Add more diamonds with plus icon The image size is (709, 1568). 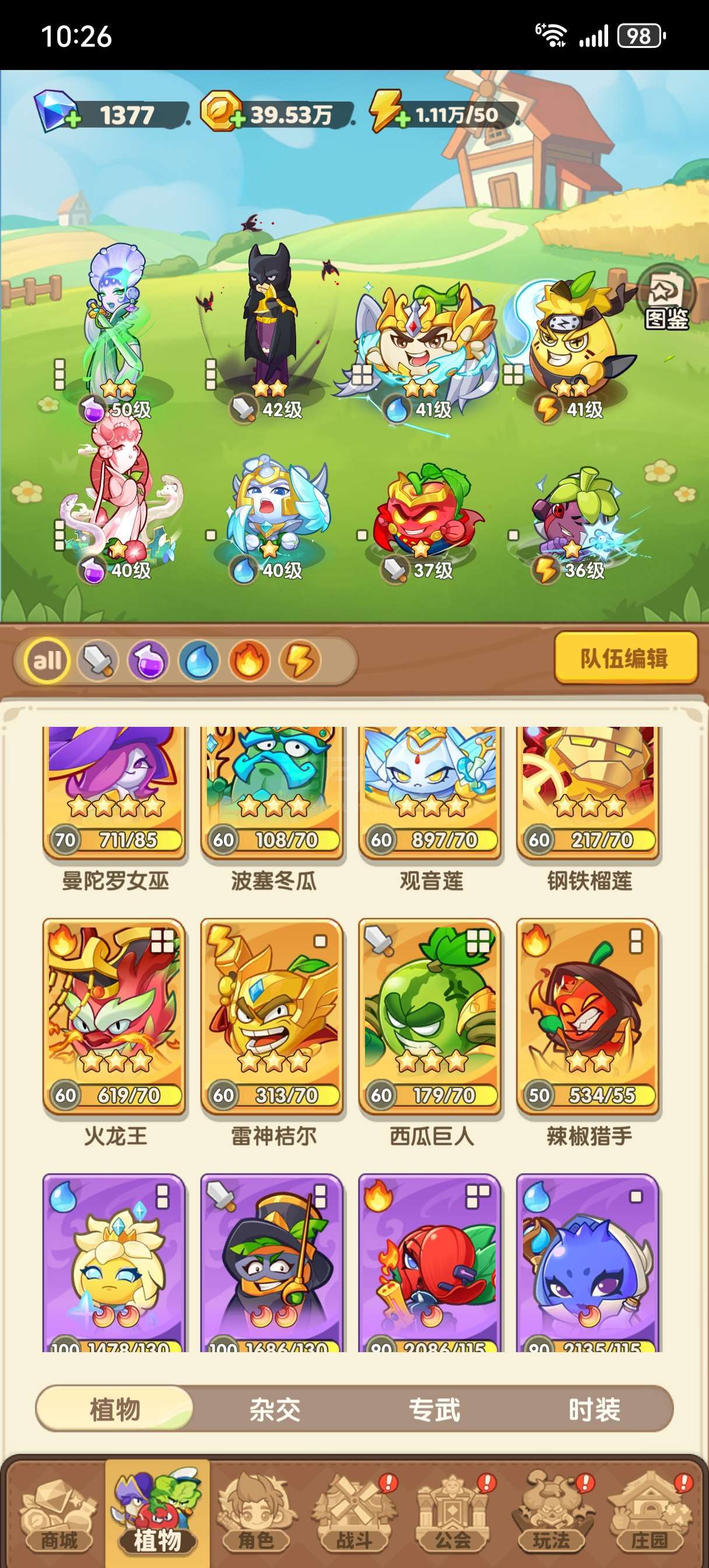(73, 120)
